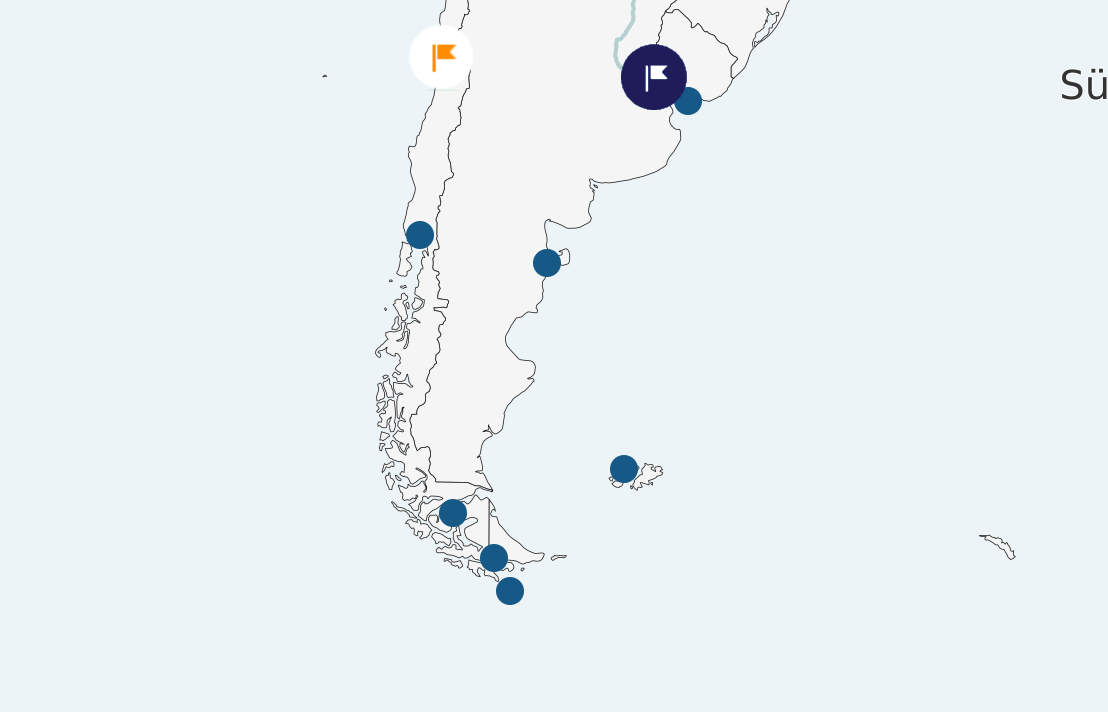Tap the orange flag marker in Chile

[441, 57]
